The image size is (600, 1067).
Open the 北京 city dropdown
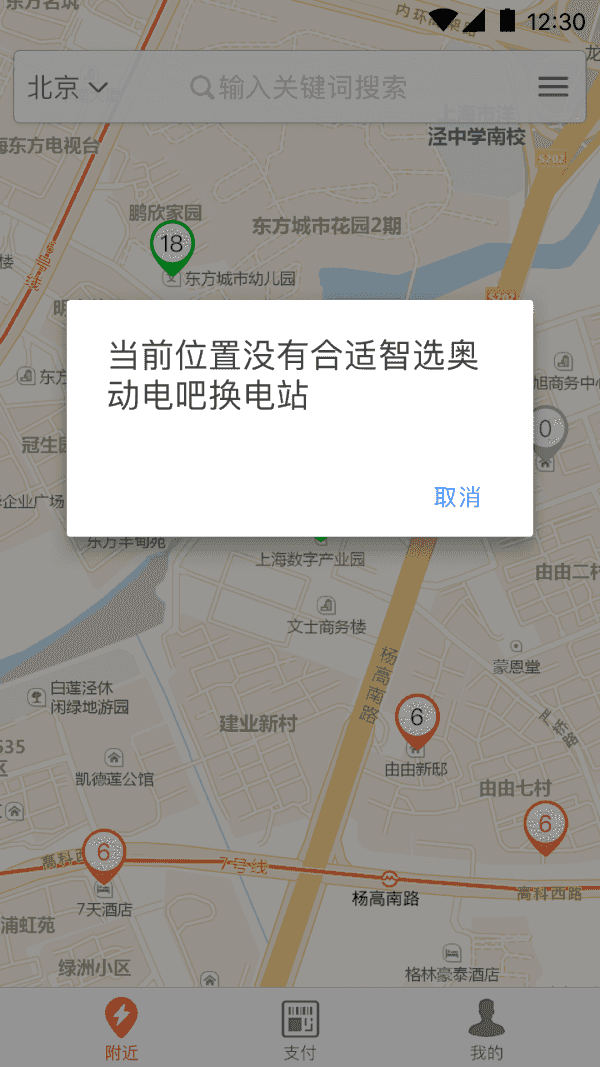click(x=67, y=88)
